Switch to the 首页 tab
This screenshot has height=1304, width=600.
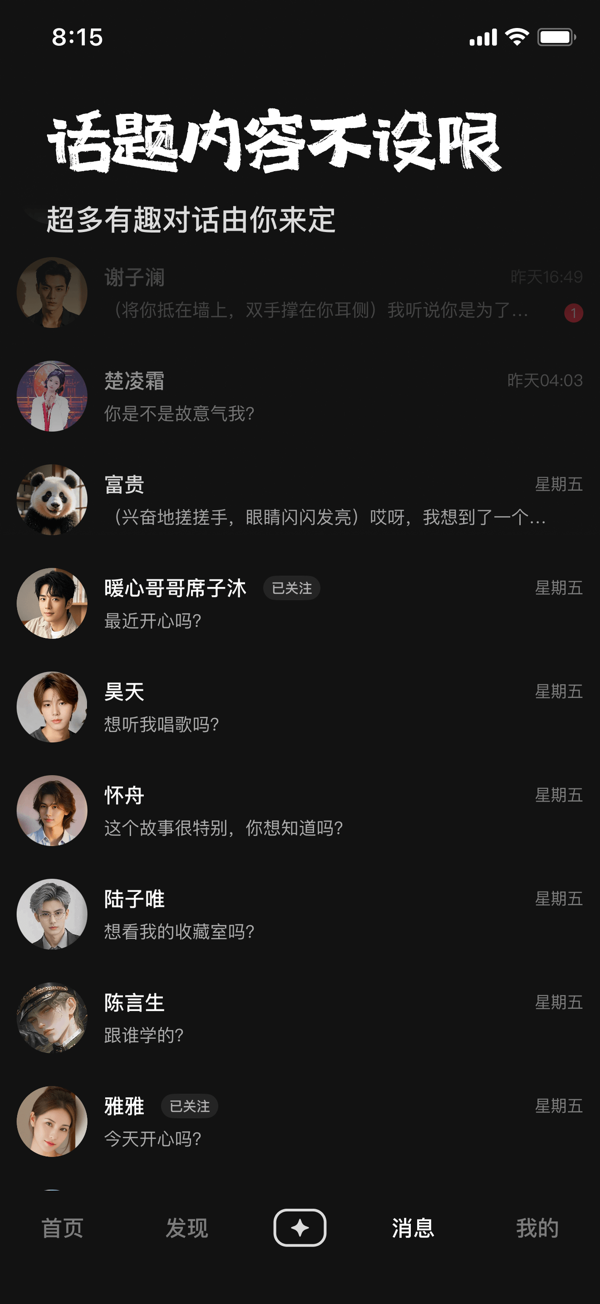point(62,1228)
